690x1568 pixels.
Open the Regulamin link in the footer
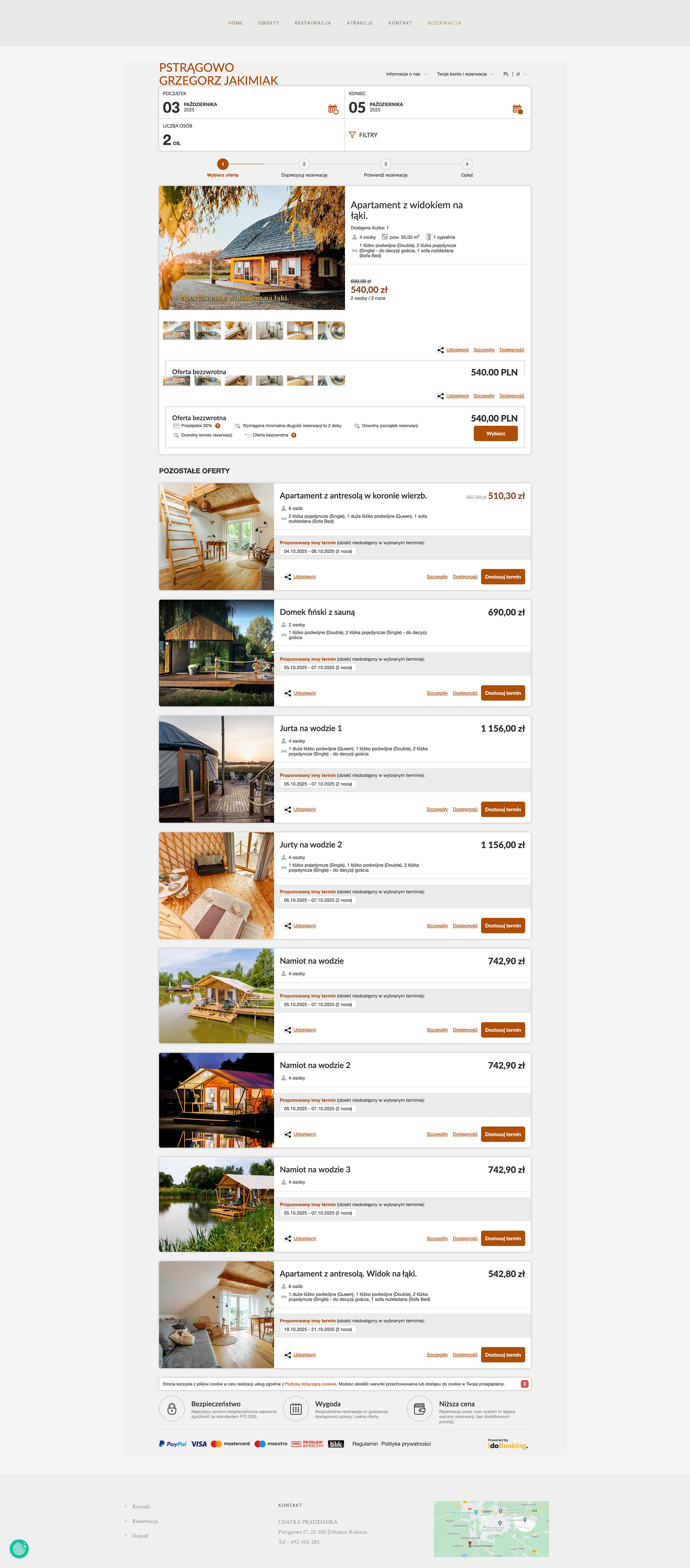click(x=365, y=1444)
